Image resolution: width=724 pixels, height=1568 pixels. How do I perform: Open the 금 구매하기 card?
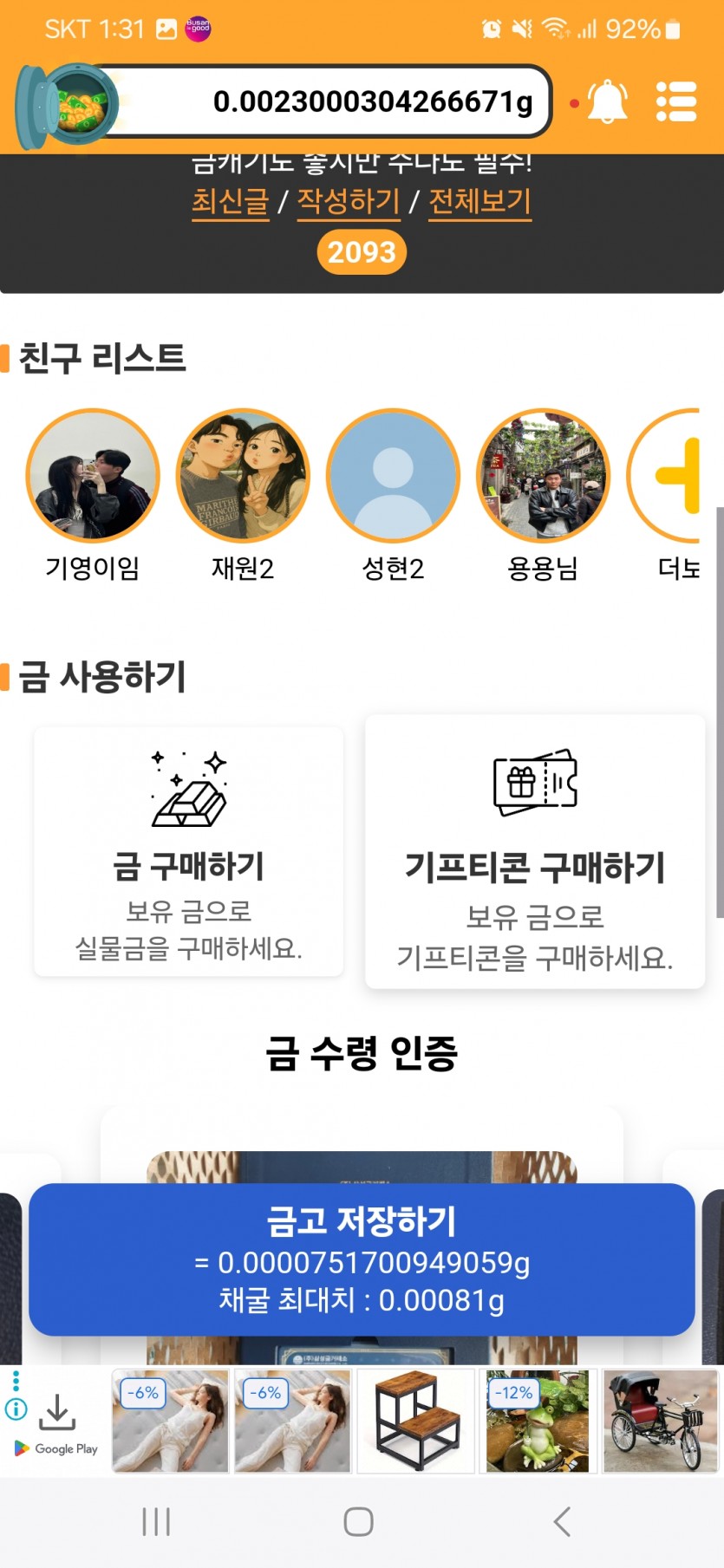point(189,852)
